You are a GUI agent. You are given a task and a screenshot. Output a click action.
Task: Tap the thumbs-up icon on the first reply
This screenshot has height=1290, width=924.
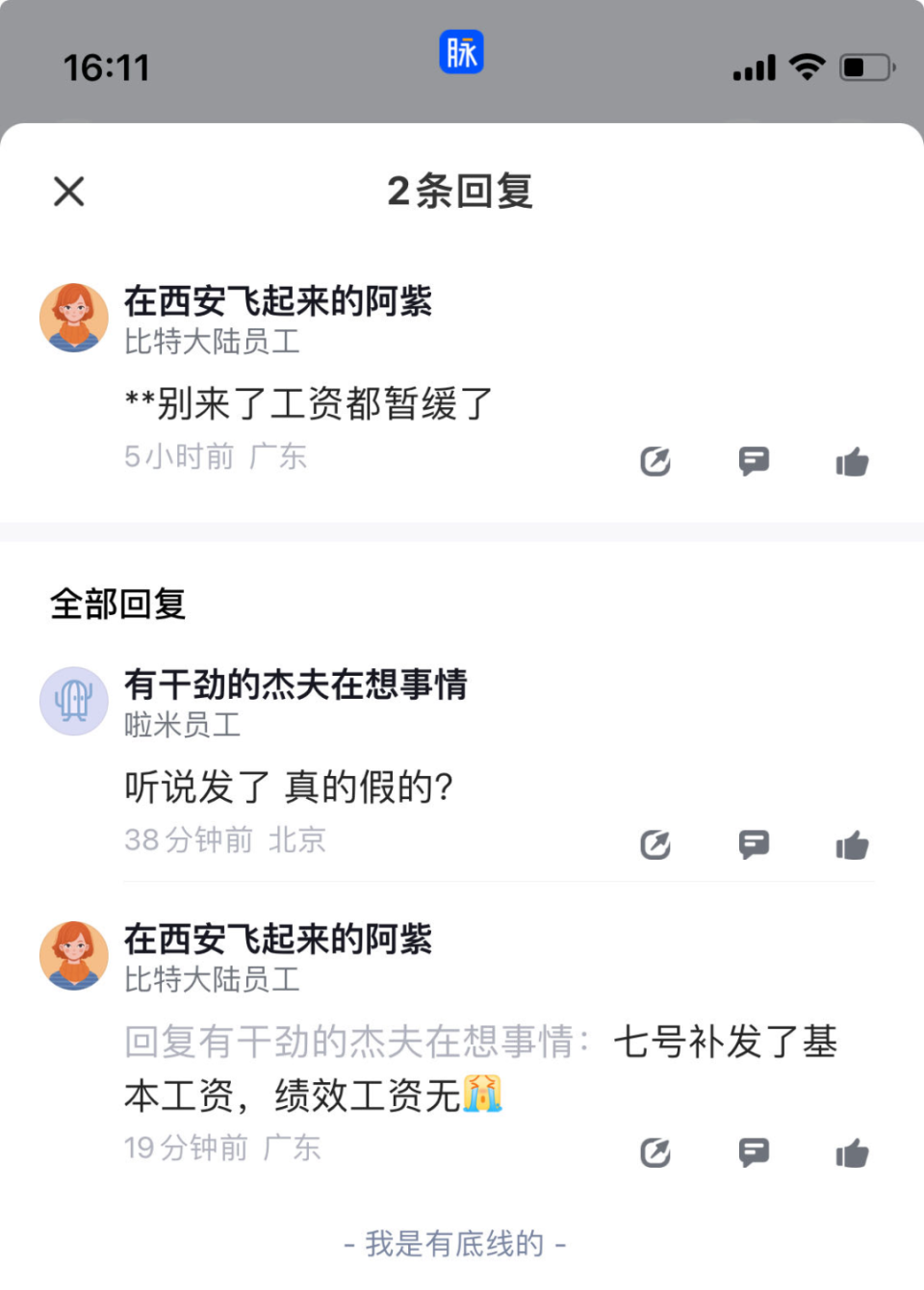pyautogui.click(x=852, y=461)
